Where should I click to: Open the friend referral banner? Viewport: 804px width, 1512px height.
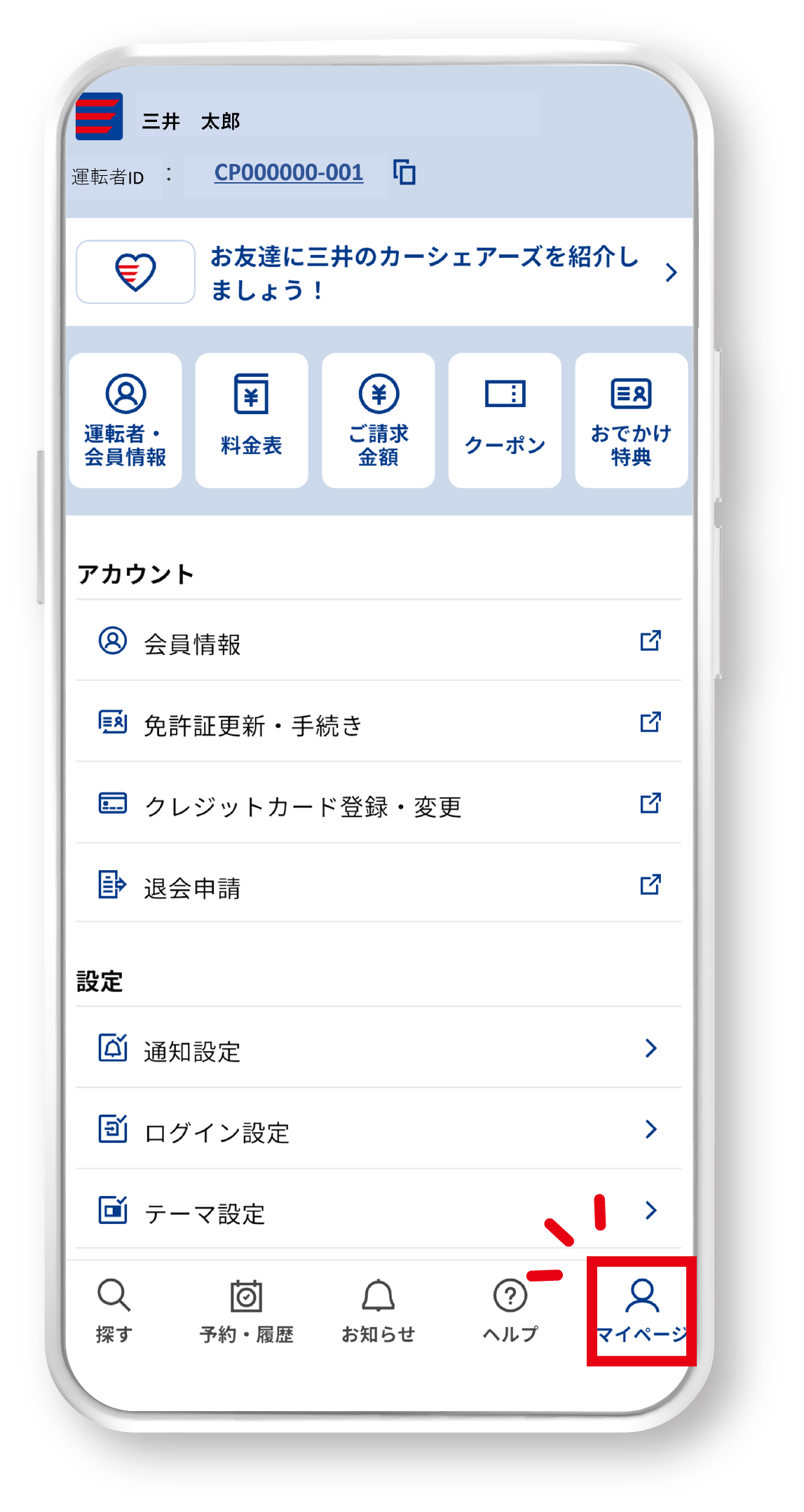point(379,272)
